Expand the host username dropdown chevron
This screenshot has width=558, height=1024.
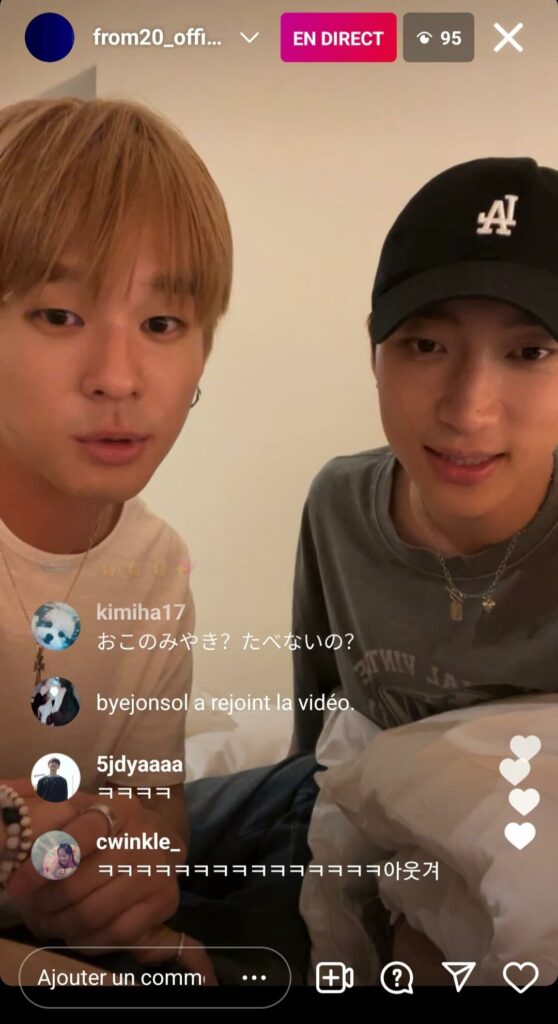(250, 38)
